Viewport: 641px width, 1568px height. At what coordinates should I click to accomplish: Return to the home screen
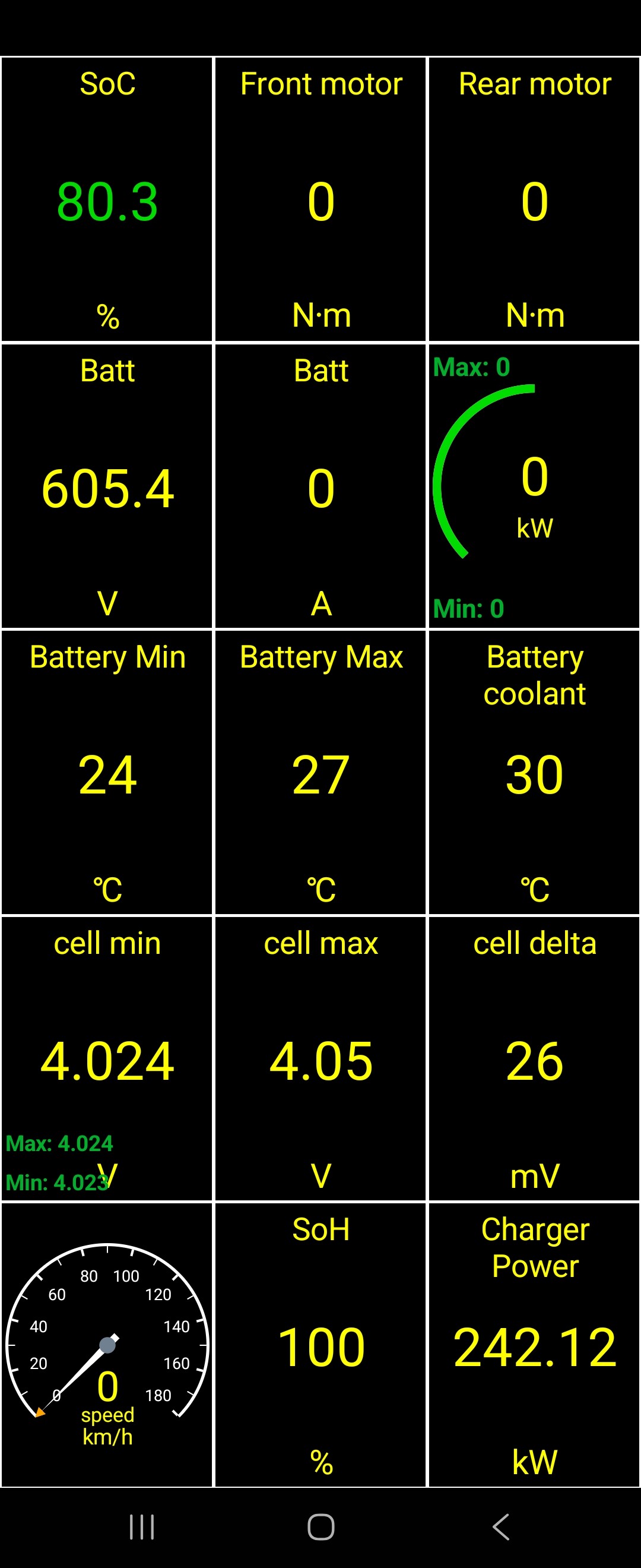[x=320, y=1526]
